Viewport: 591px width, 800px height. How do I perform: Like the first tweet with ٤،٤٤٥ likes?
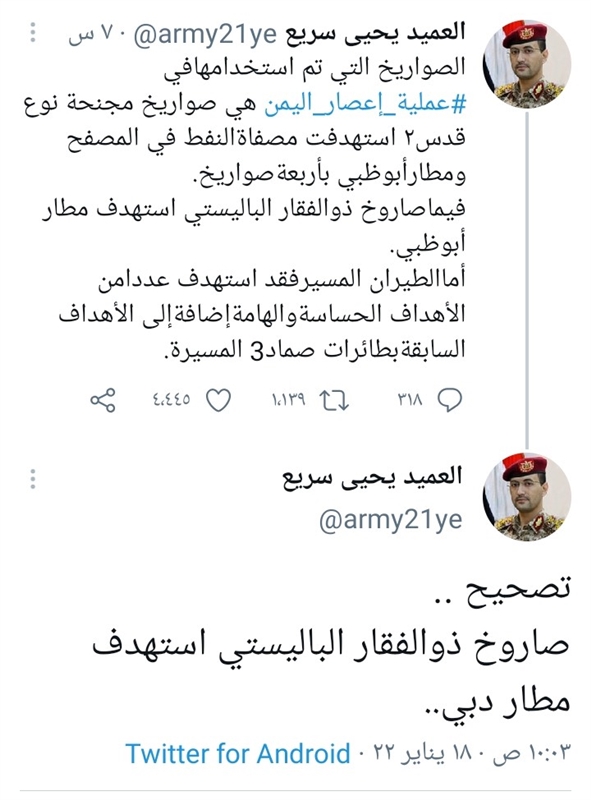coord(218,400)
